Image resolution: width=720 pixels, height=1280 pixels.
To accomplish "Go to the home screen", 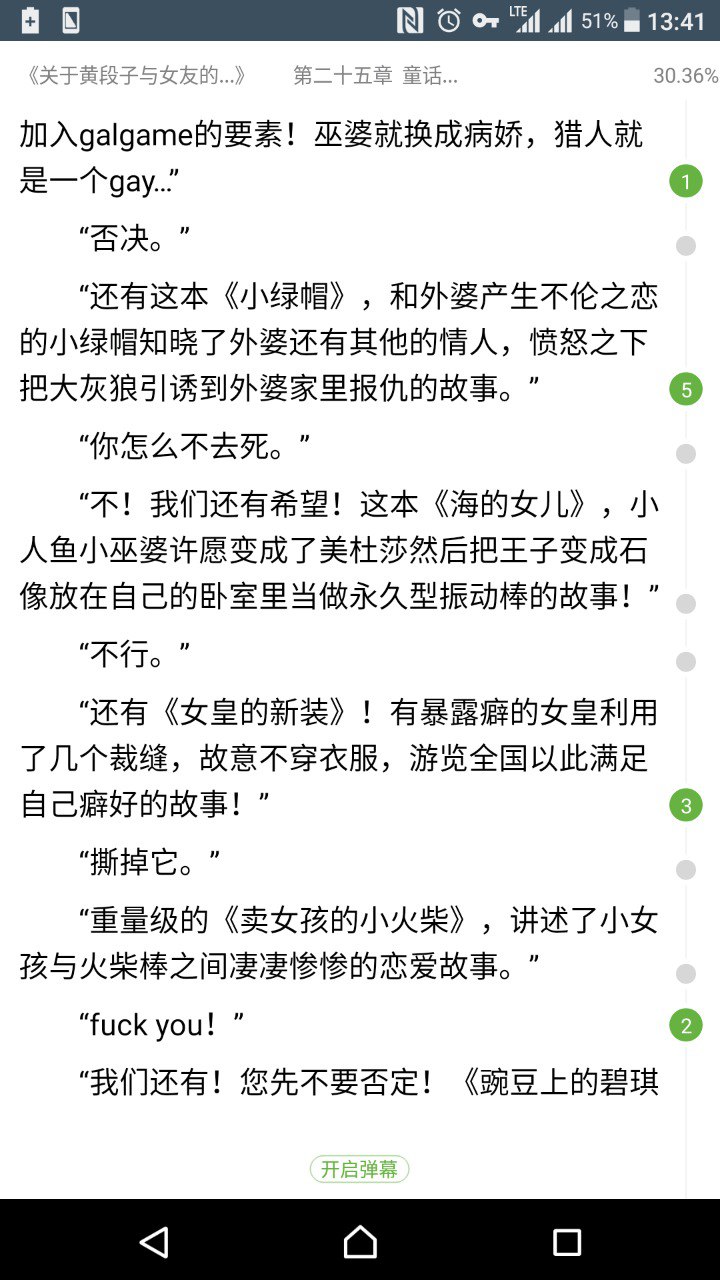I will [360, 1242].
